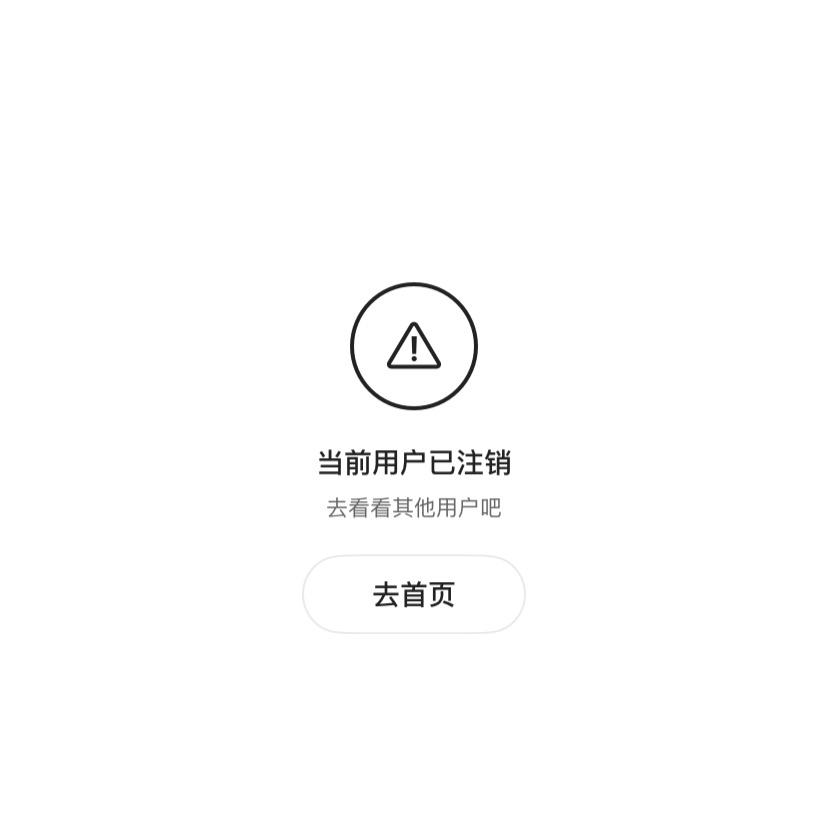The image size is (828, 828).
Task: Tap the 去首页 button
Action: [413, 594]
